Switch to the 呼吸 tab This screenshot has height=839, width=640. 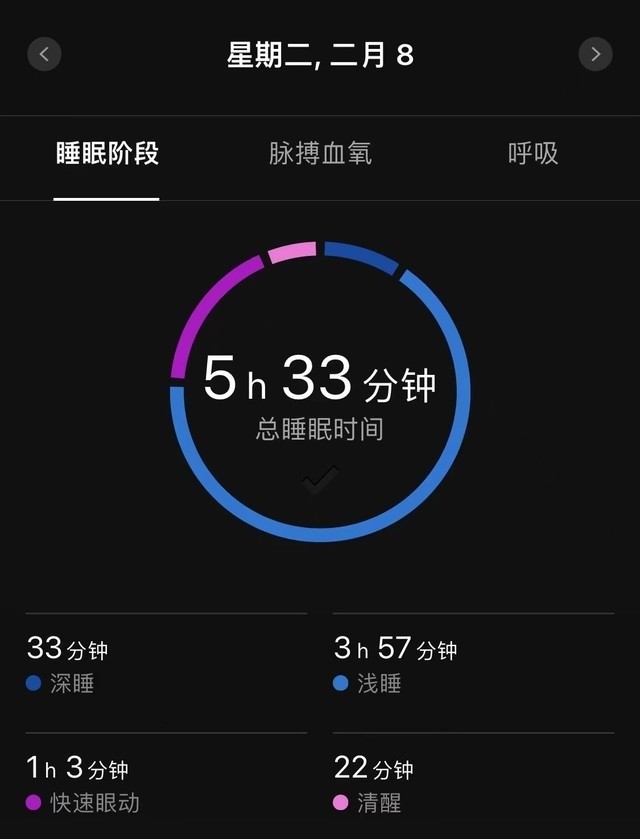click(x=532, y=154)
